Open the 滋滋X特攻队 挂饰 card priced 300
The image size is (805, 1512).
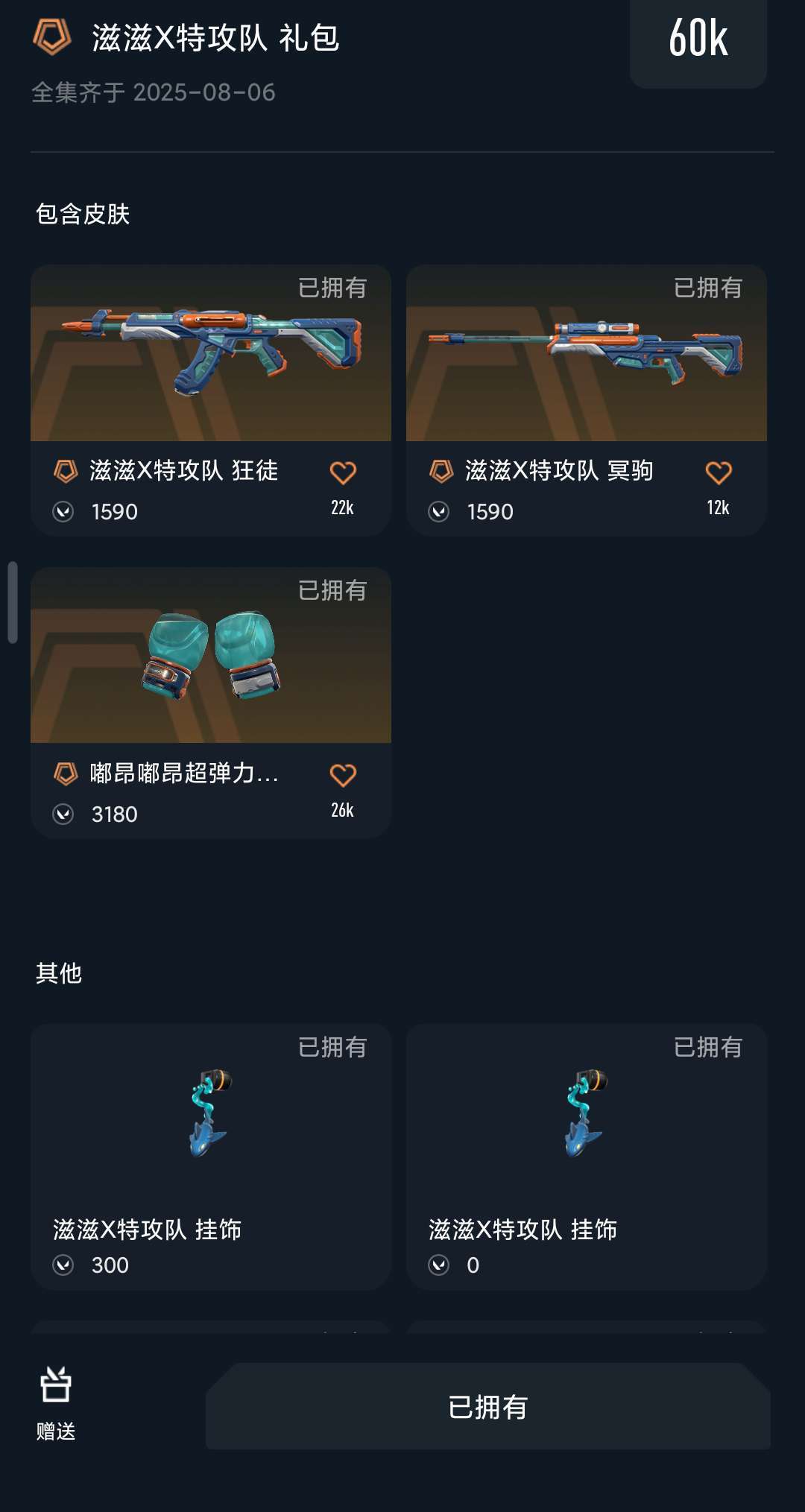pyautogui.click(x=211, y=1157)
